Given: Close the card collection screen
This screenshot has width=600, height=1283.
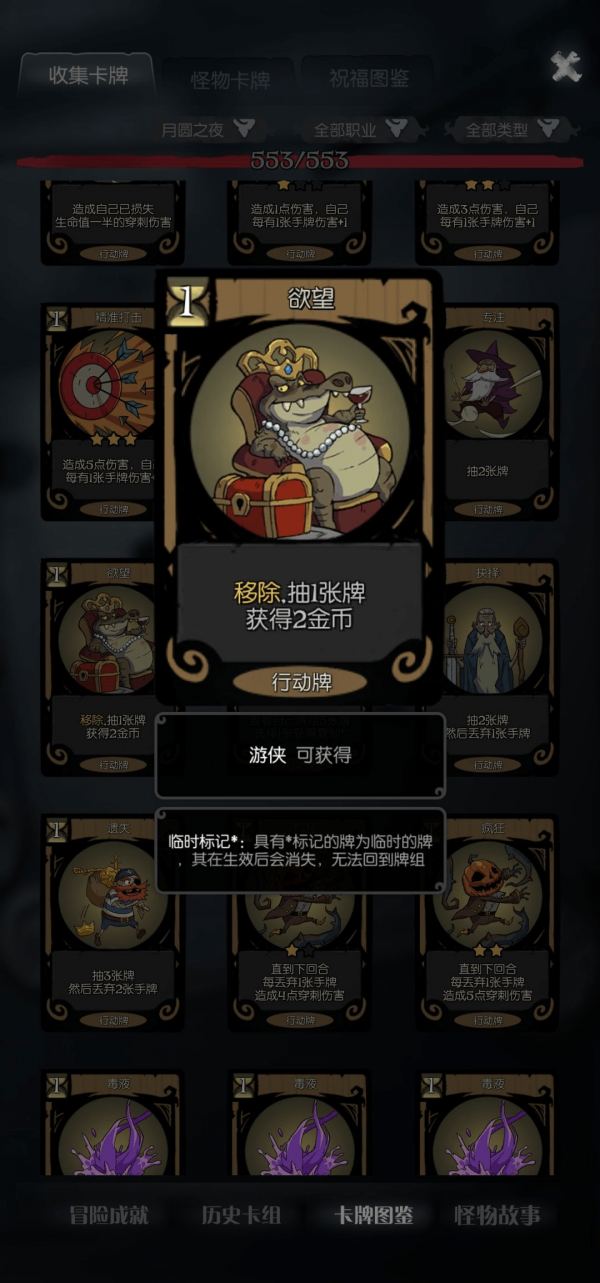Looking at the screenshot, I should point(566,67).
